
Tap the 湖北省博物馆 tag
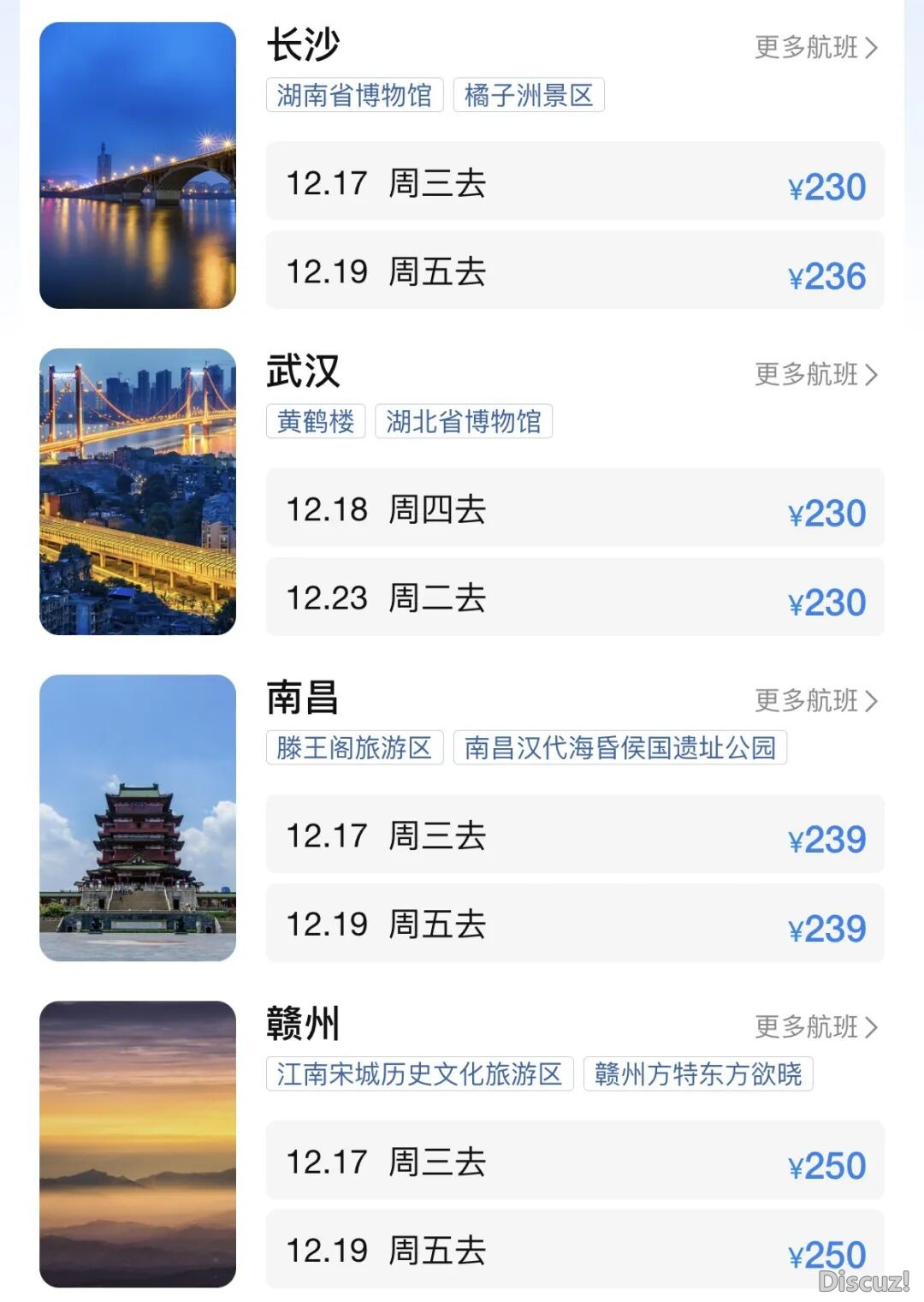[463, 421]
